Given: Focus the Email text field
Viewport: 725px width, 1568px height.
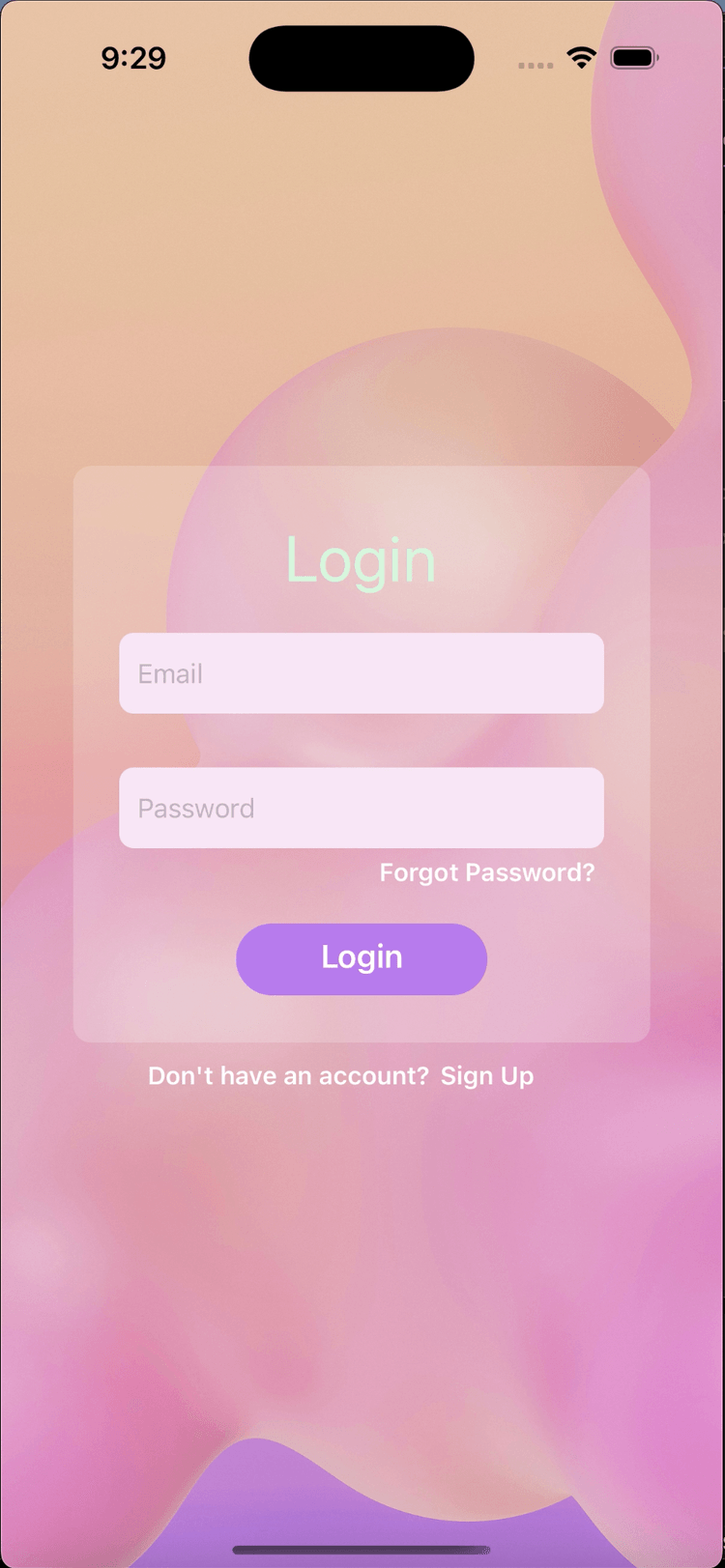Looking at the screenshot, I should click(x=362, y=673).
